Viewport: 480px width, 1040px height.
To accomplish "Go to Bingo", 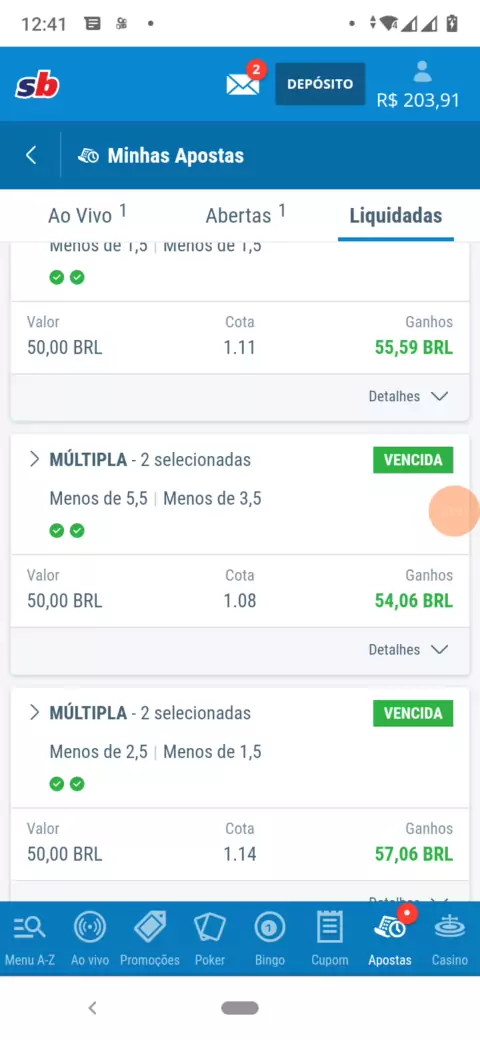I will pos(270,939).
